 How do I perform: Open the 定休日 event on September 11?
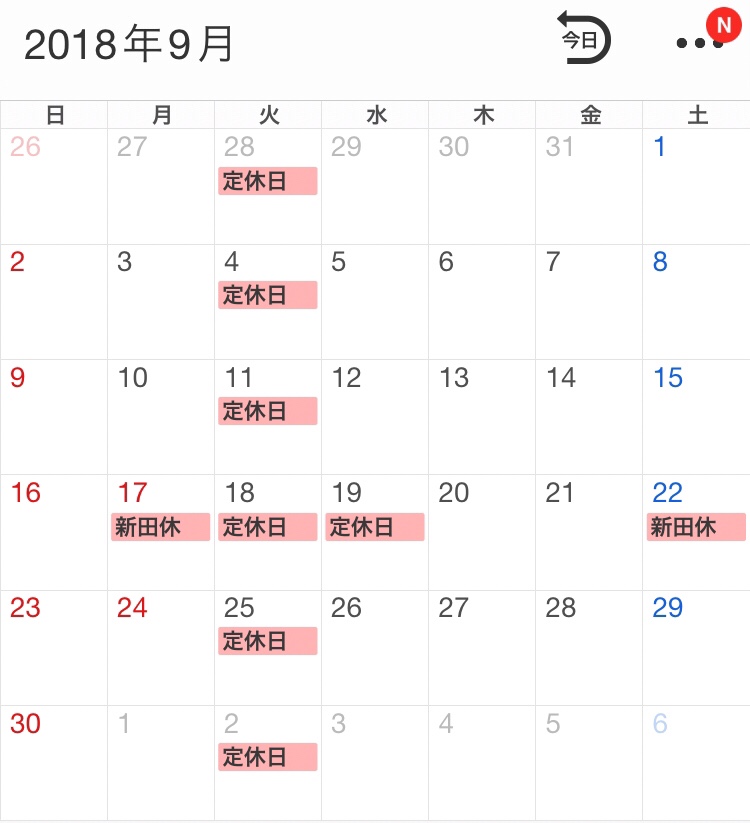268,410
